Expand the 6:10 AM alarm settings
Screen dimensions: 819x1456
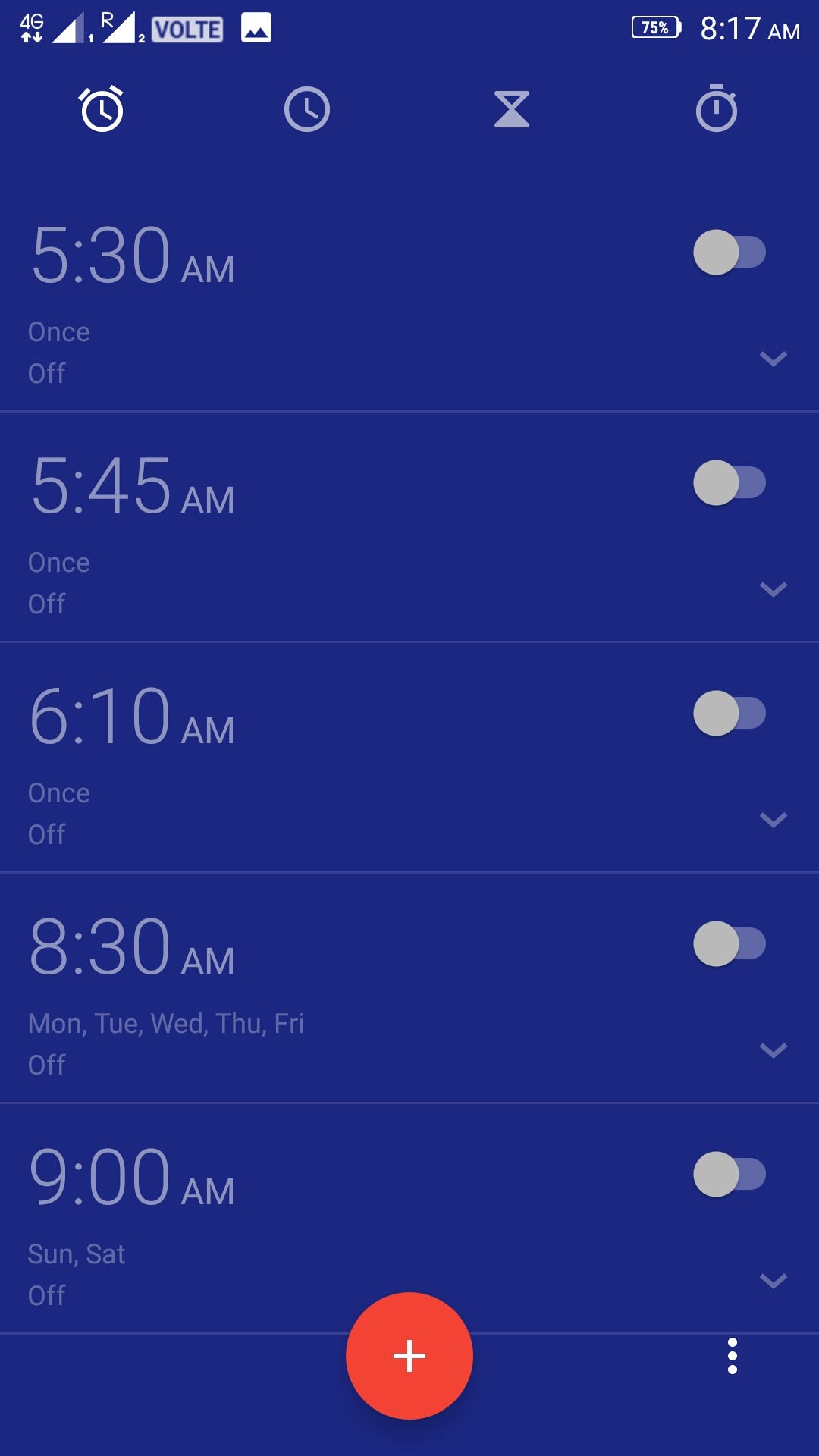[773, 820]
